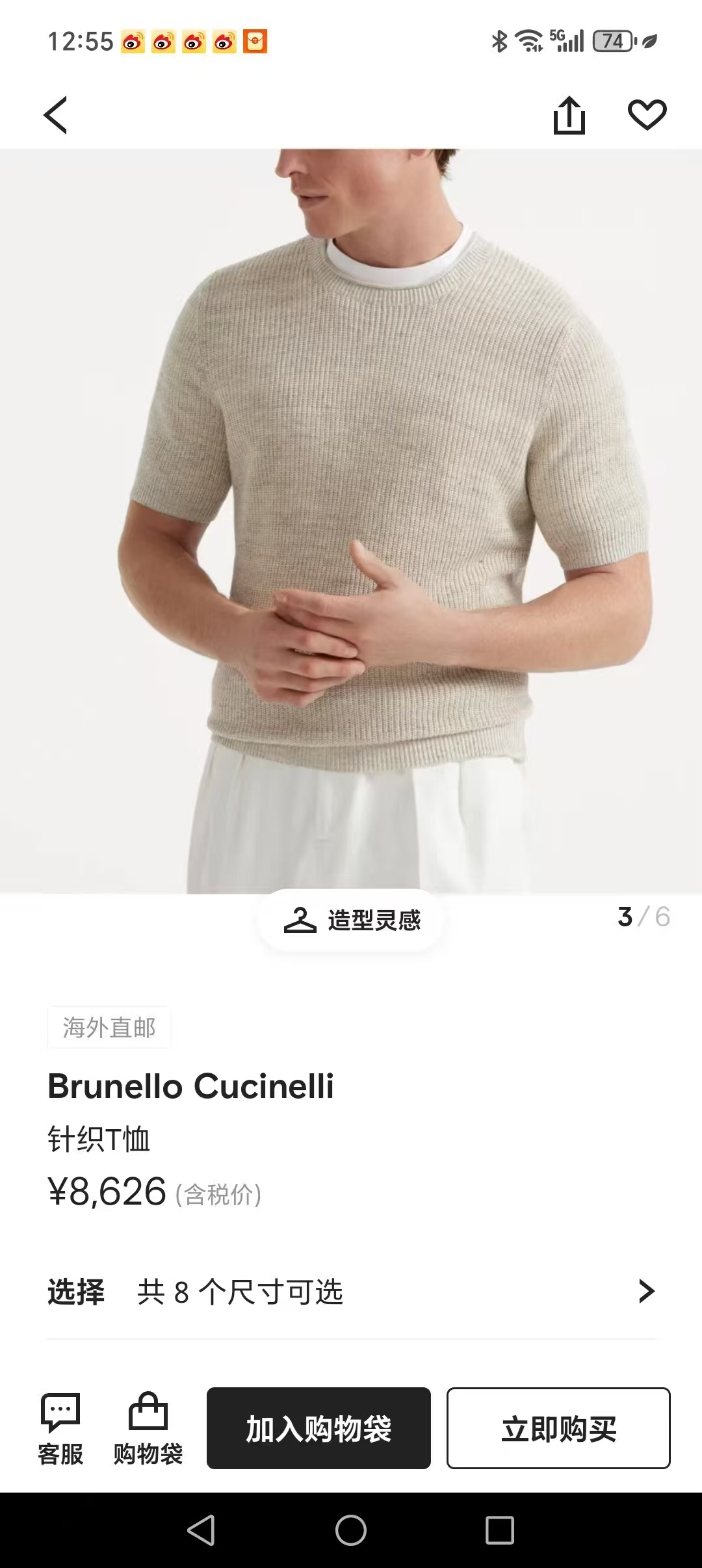Tap the system home button

(x=351, y=1530)
